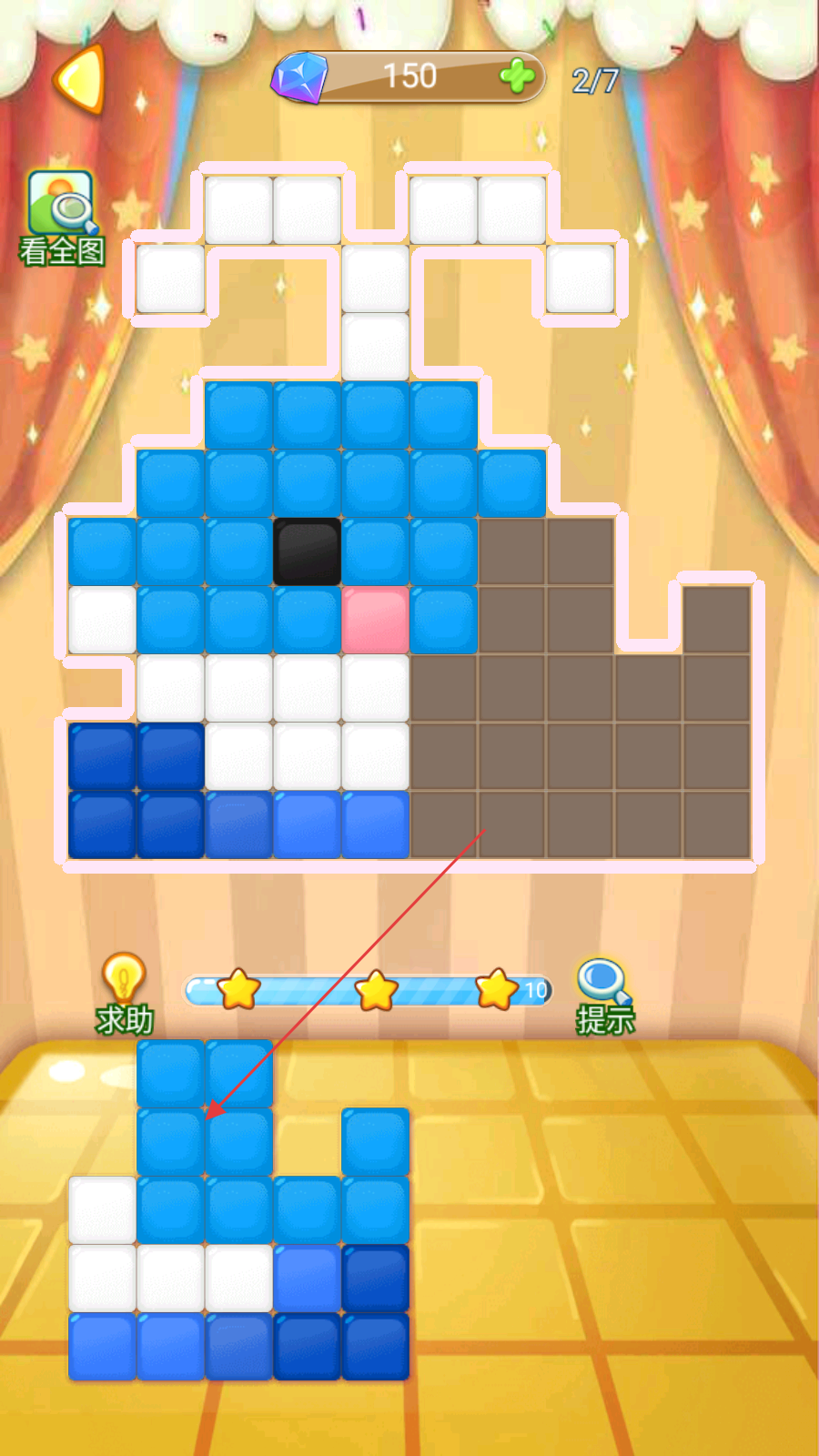The height and width of the screenshot is (1456, 819).
Task: Use the 提示 magnifier hint
Action: [605, 997]
